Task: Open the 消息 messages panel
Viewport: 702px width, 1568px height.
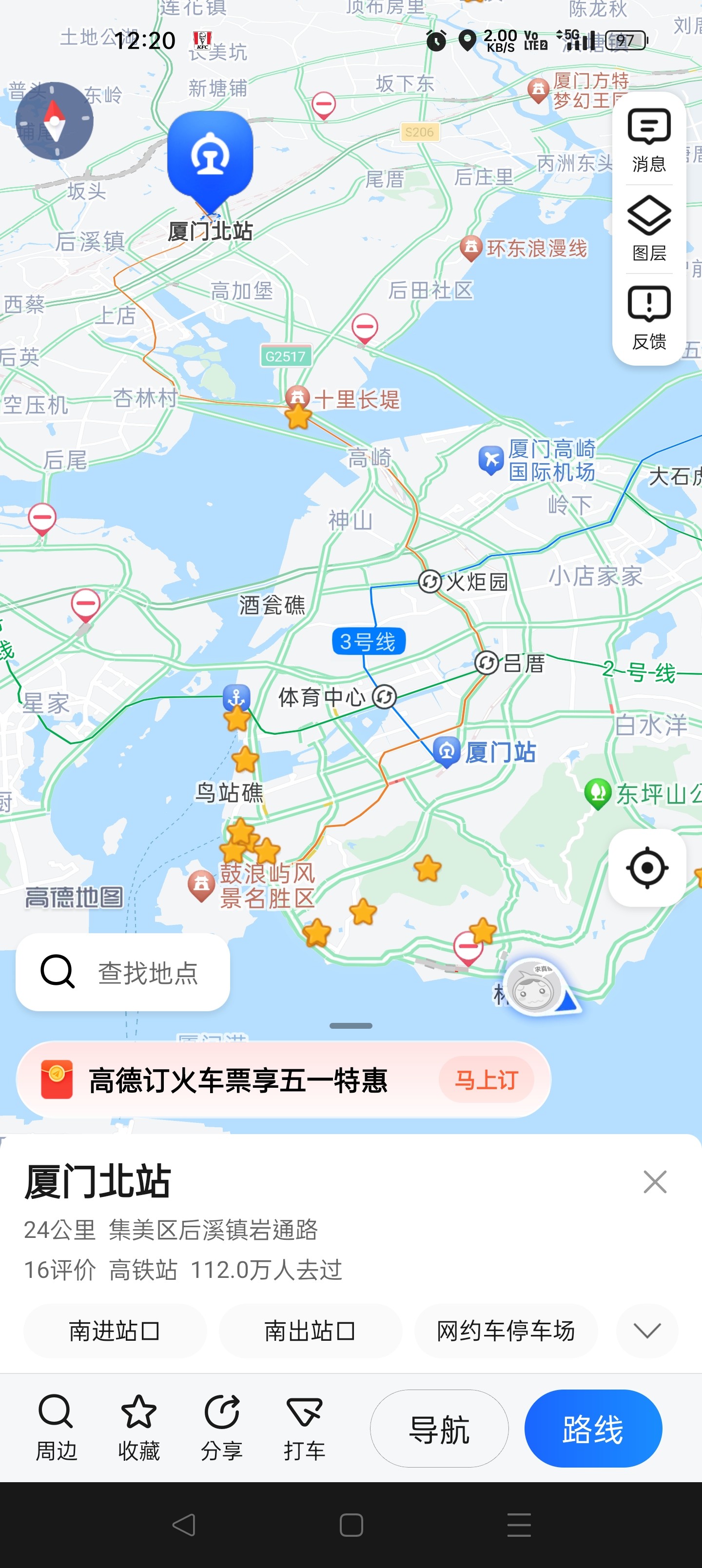Action: (x=649, y=140)
